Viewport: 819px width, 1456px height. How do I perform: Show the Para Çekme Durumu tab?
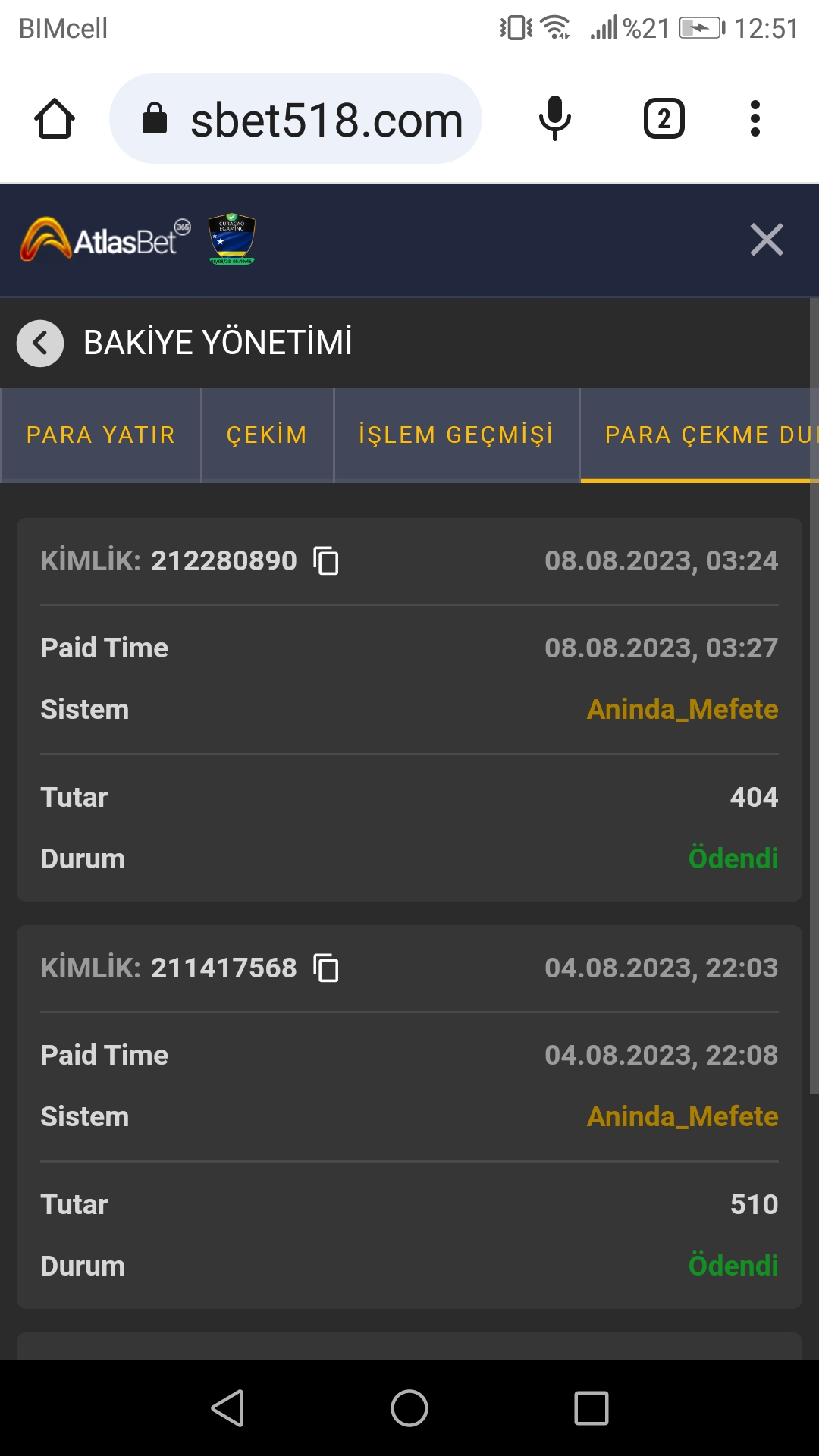[x=698, y=435]
